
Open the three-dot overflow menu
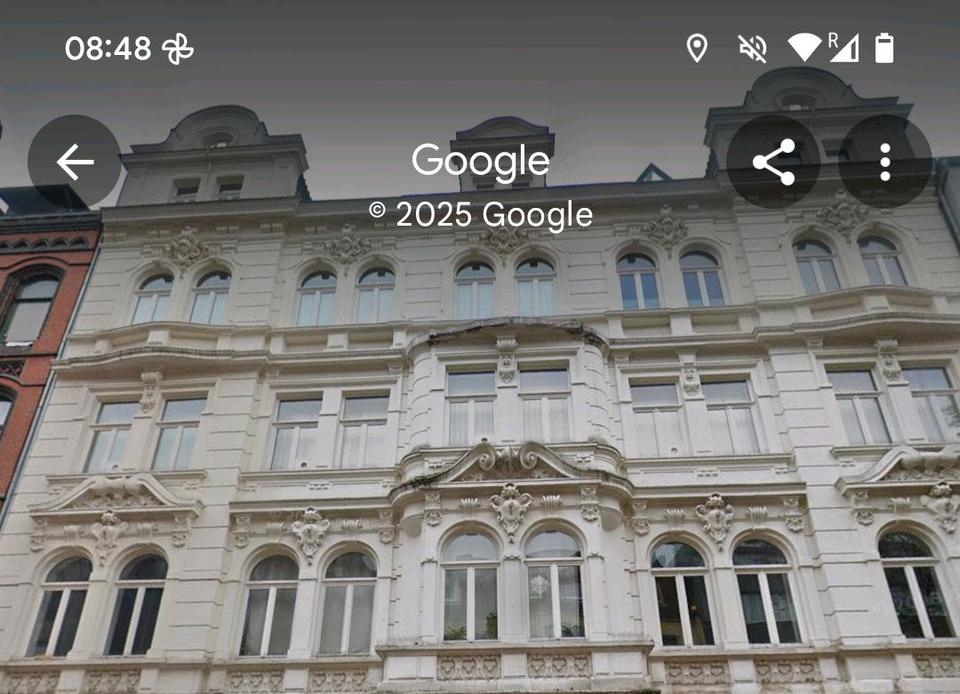(x=885, y=162)
